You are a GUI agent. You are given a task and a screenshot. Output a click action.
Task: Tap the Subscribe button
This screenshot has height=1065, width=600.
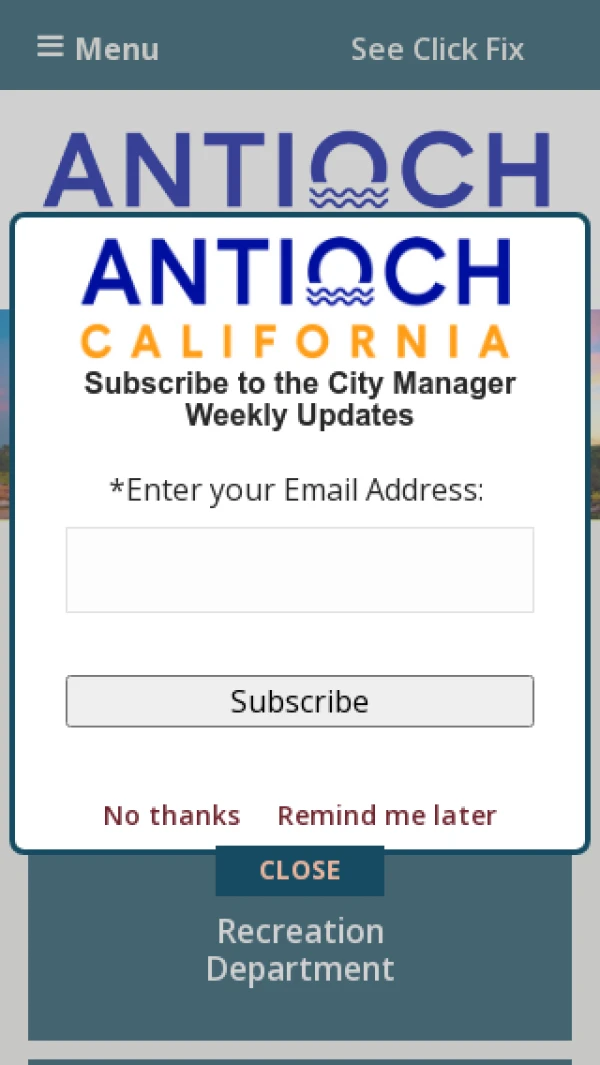click(300, 701)
